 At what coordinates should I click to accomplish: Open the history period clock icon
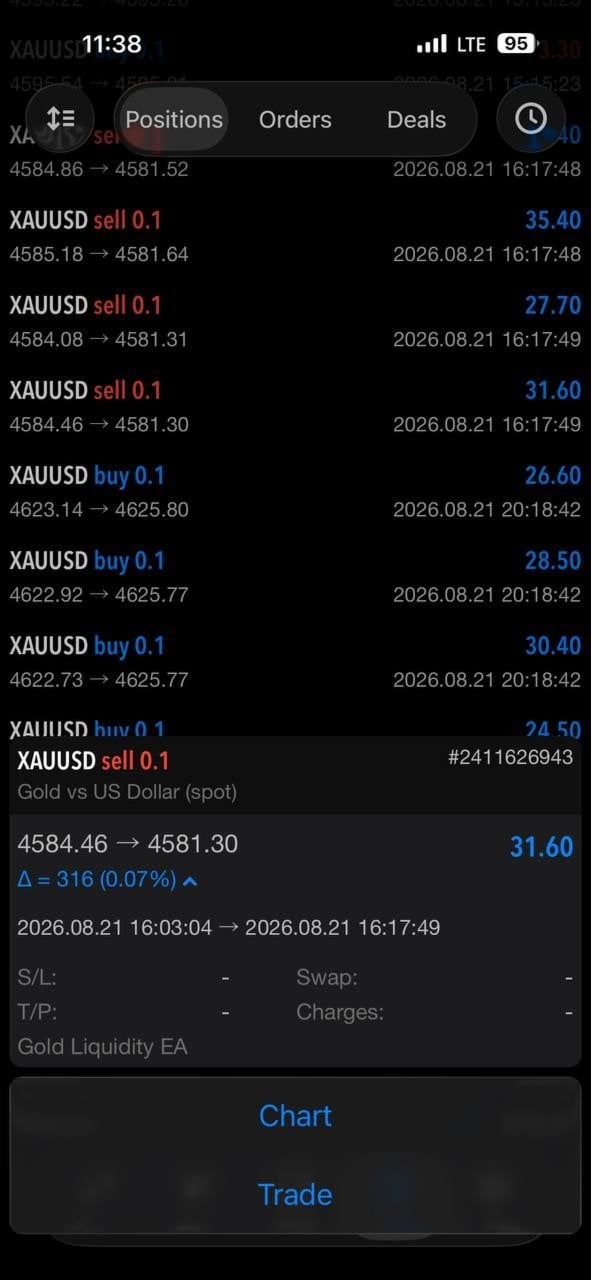tap(531, 119)
